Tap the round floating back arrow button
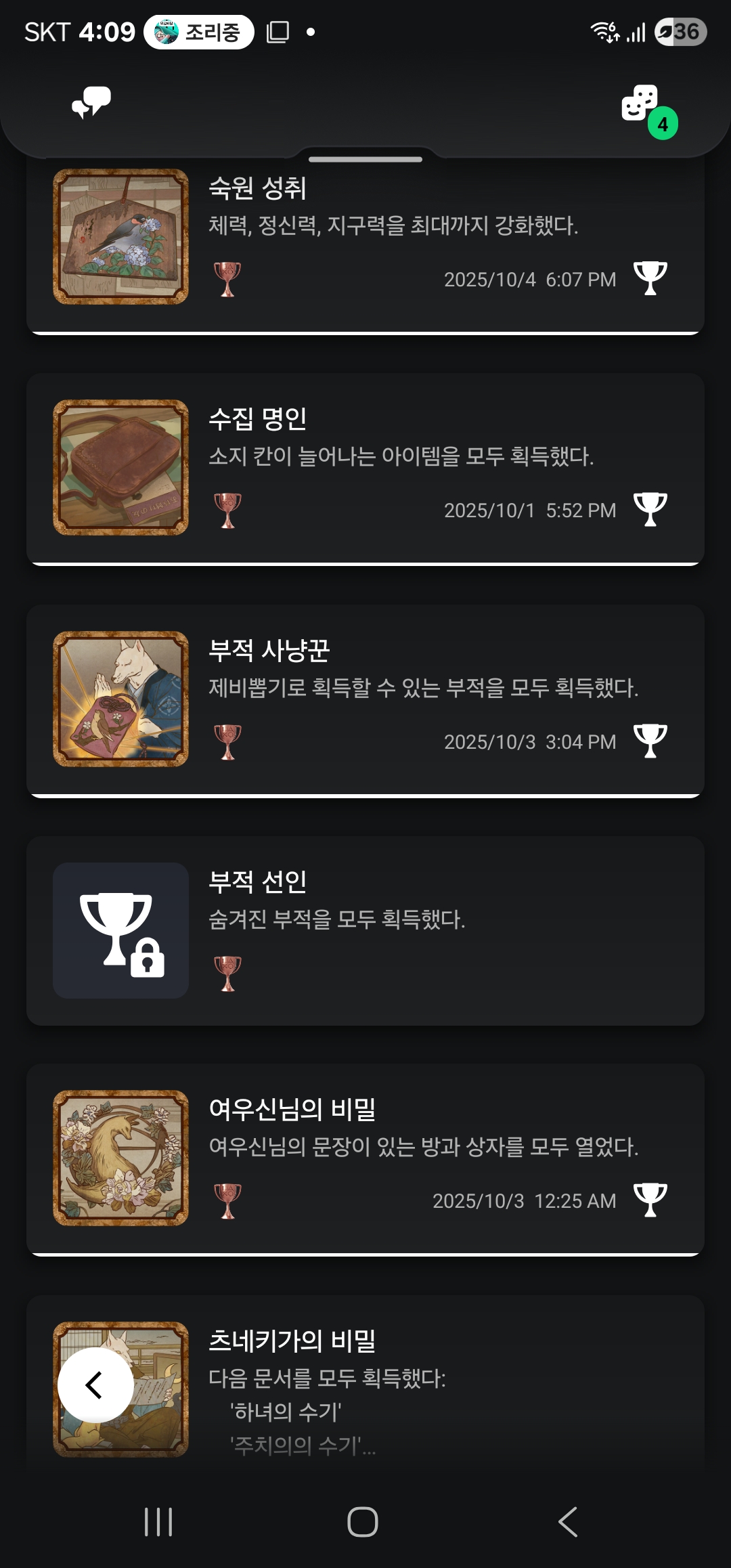The image size is (731, 1568). pyautogui.click(x=95, y=1385)
